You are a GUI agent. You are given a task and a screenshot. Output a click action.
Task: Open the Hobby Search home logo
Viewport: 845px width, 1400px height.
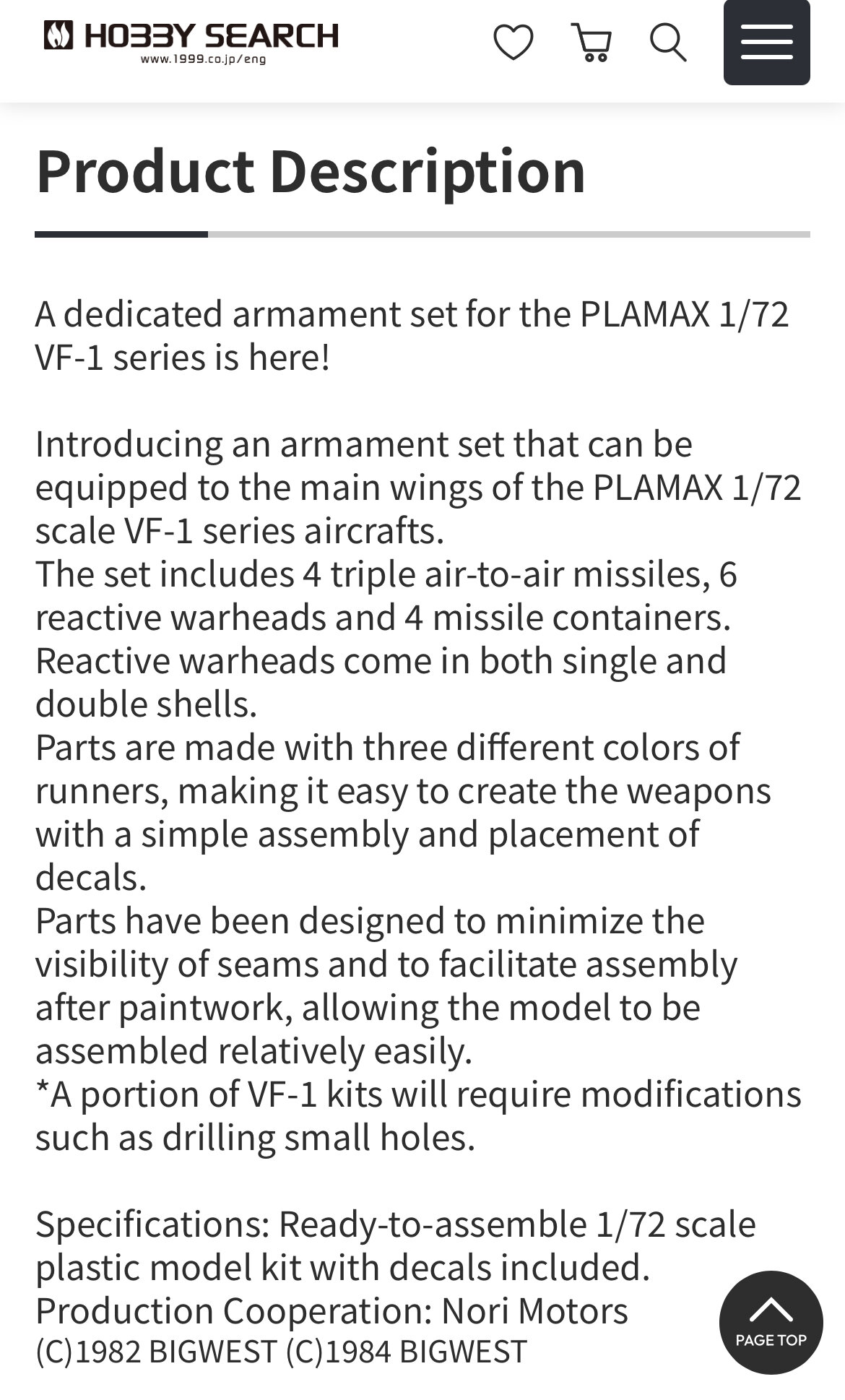(191, 42)
